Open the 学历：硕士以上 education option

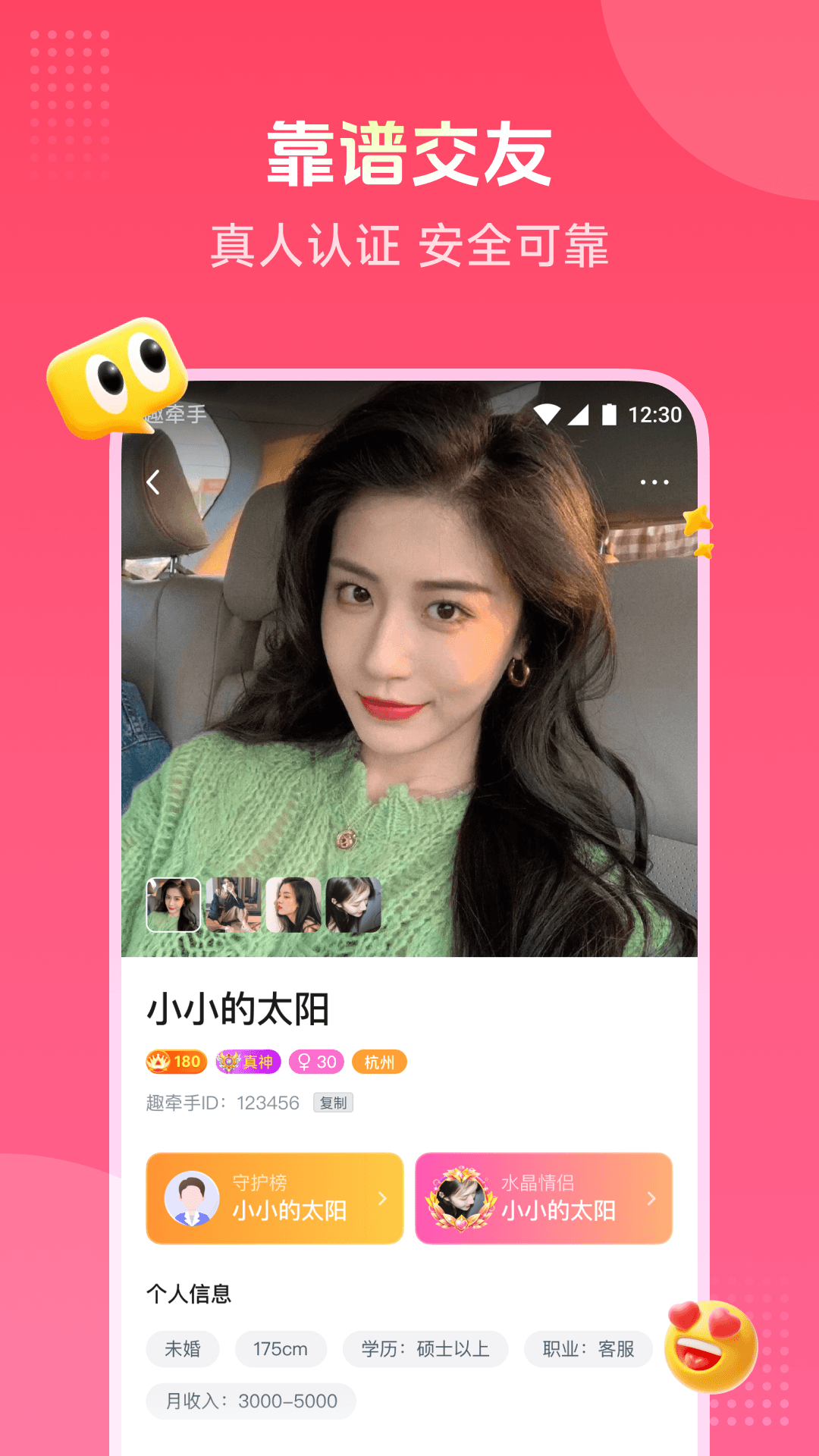click(426, 1348)
